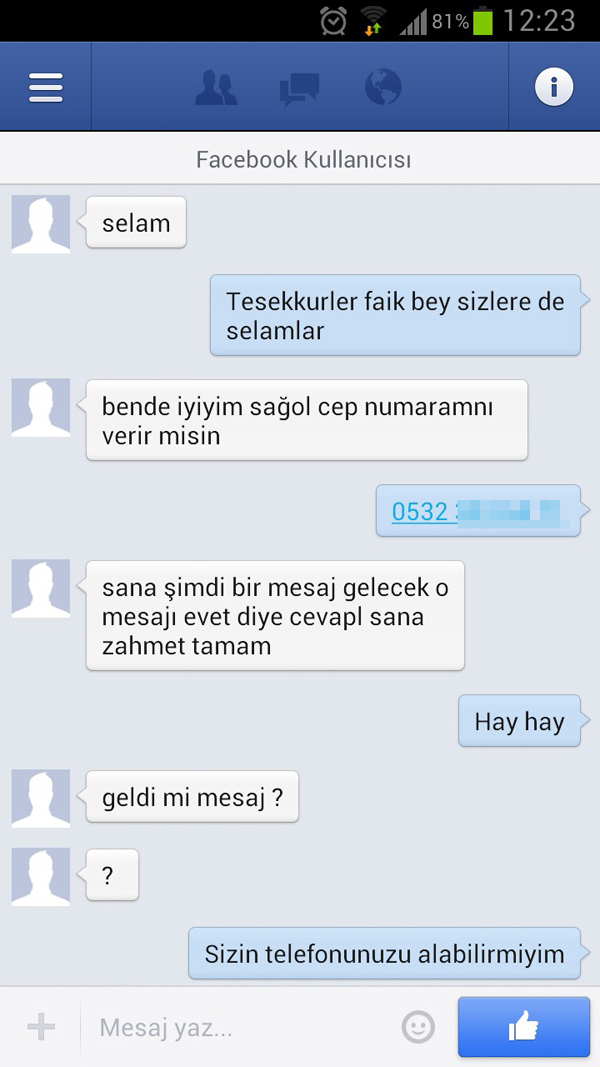This screenshot has width=600, height=1067.
Task: Open avatar beside the selam message
Action: pyautogui.click(x=41, y=224)
